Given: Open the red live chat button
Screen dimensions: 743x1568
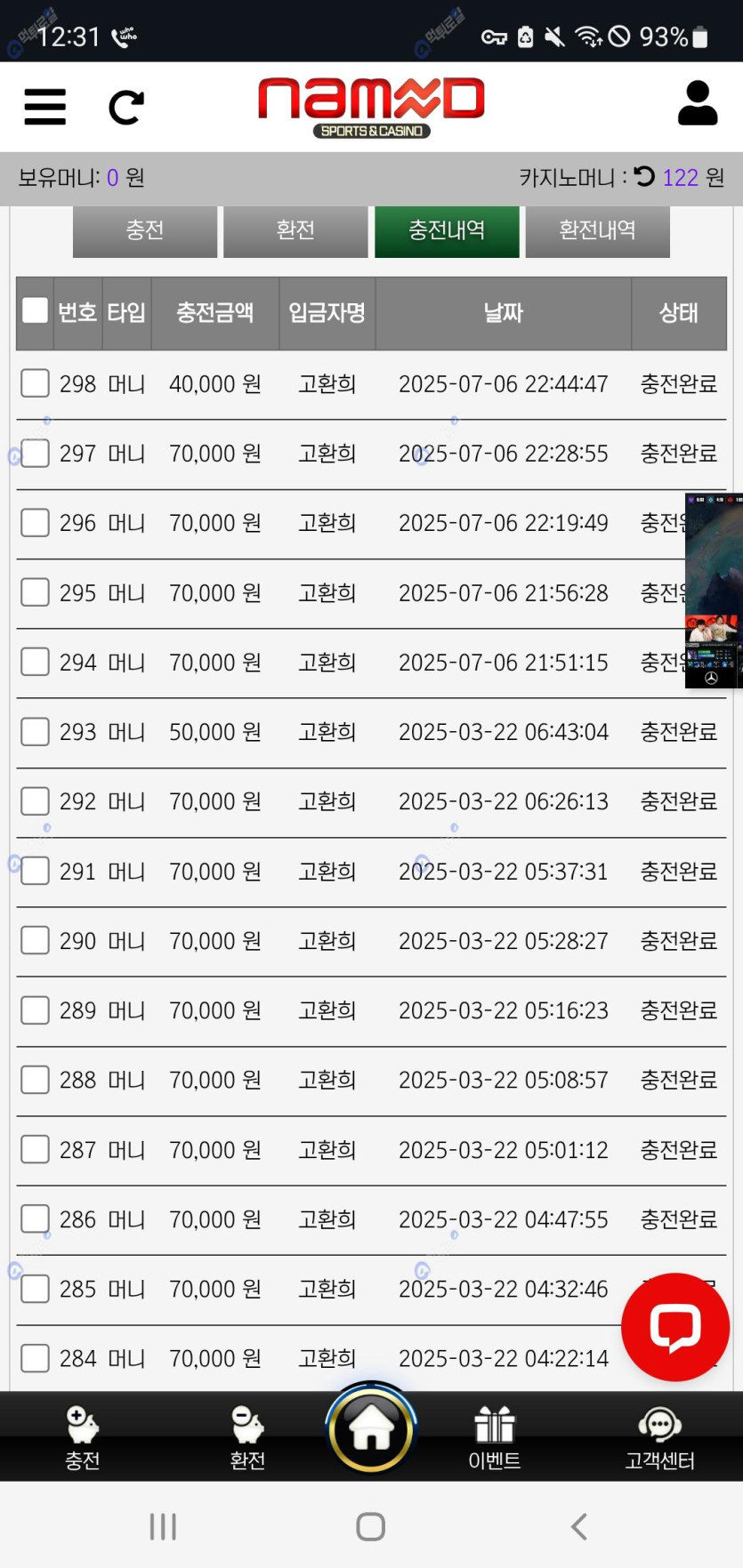Looking at the screenshot, I should coord(675,1326).
